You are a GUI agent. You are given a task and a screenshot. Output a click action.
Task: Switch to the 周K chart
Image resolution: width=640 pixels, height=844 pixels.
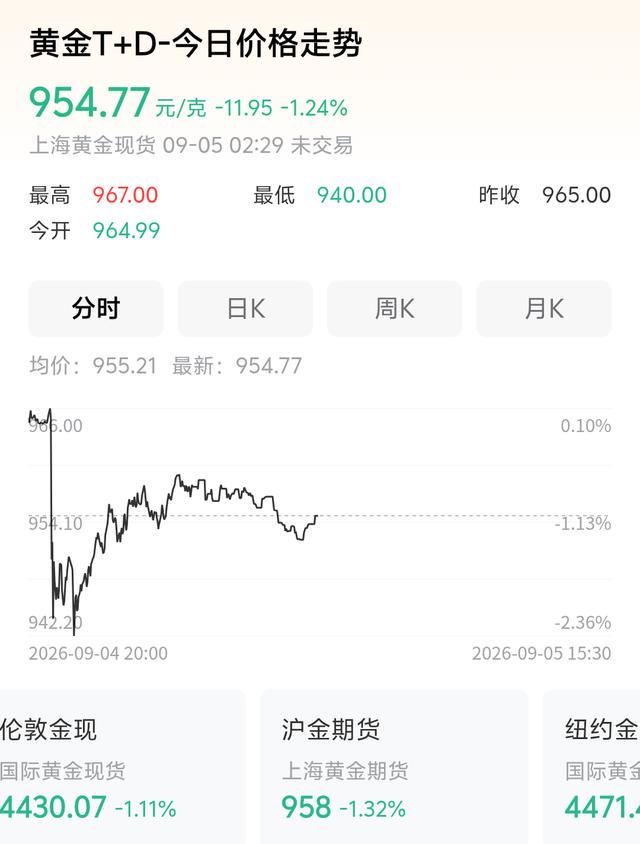pos(395,308)
